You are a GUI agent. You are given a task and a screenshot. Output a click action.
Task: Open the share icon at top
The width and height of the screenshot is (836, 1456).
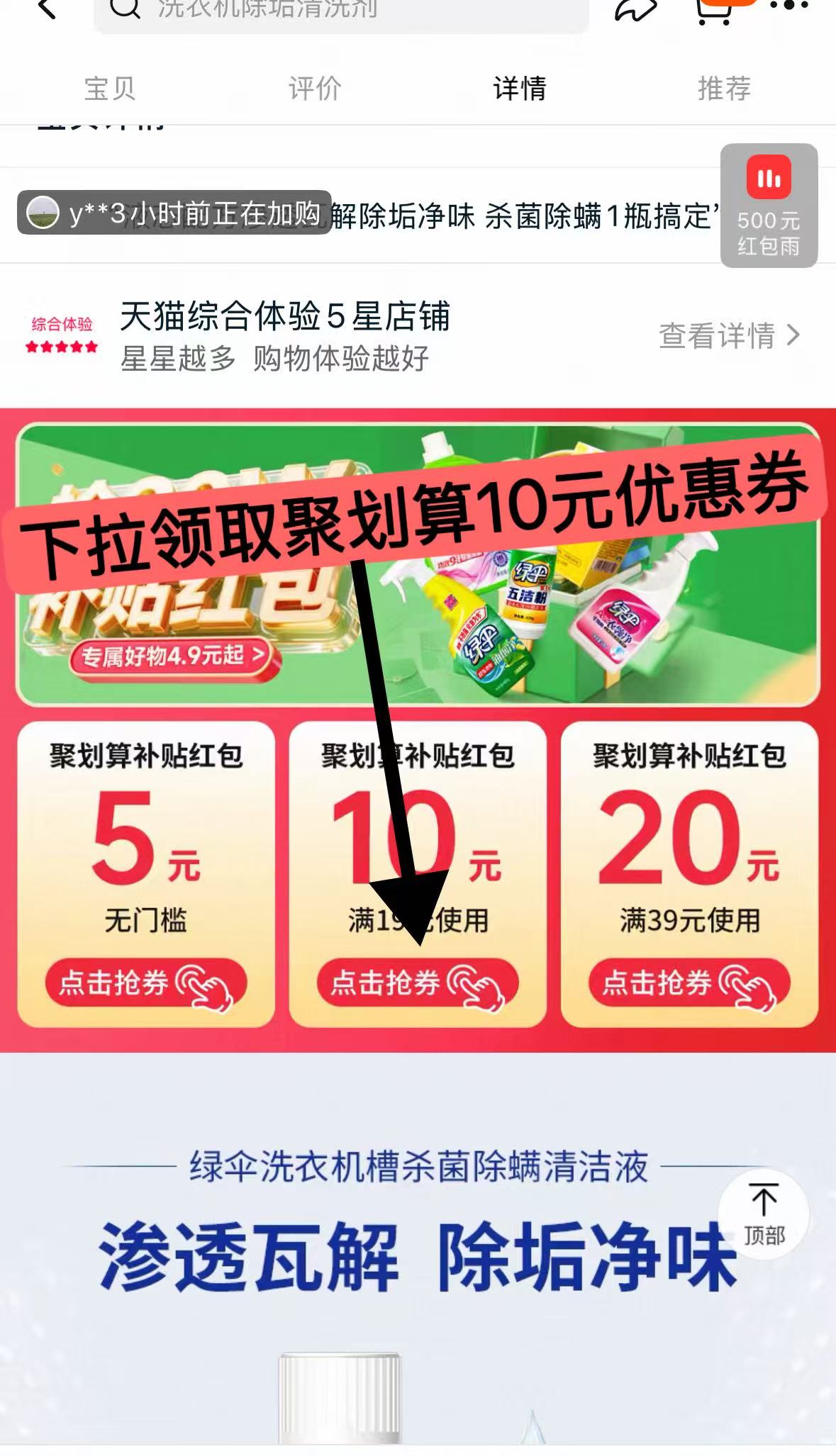coord(635,11)
